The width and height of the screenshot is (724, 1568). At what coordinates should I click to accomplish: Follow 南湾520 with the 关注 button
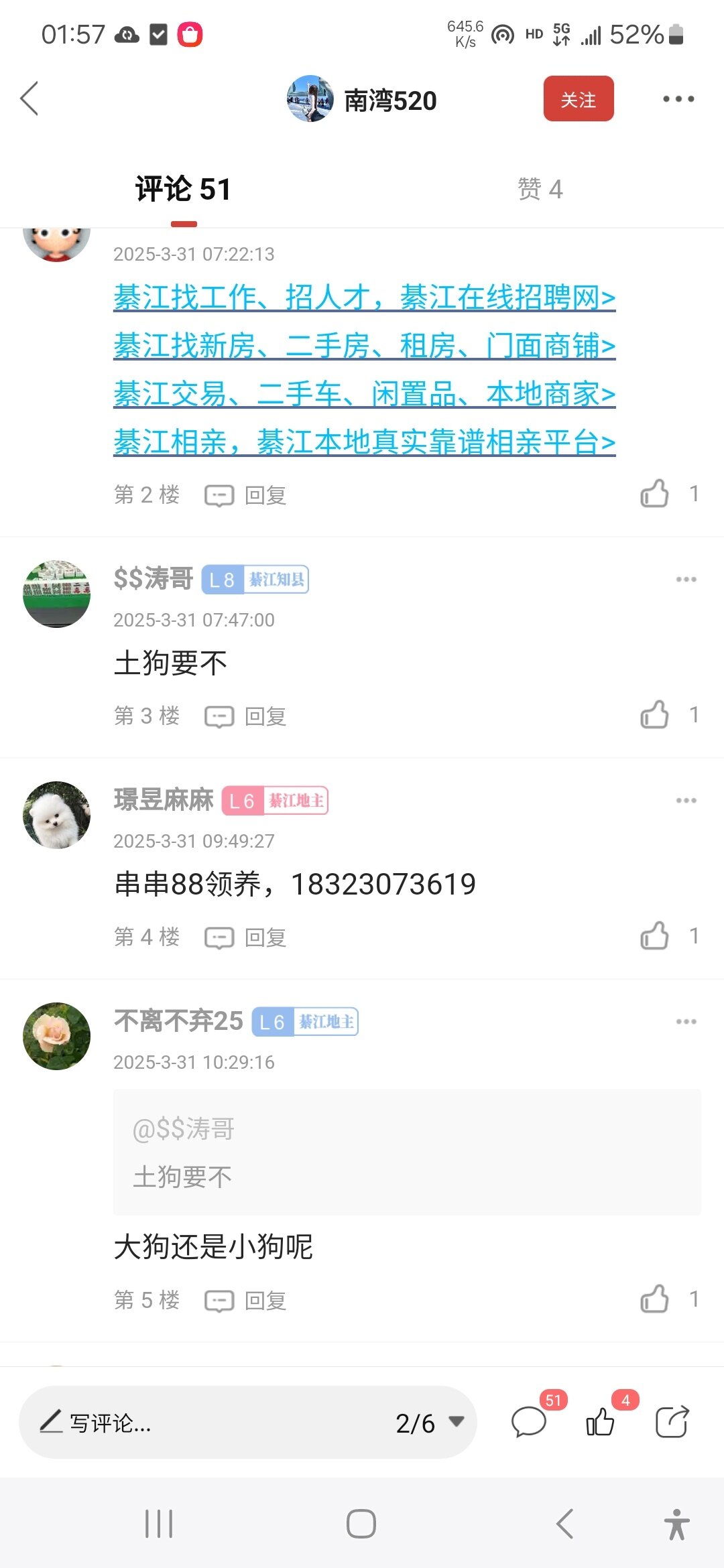[578, 99]
